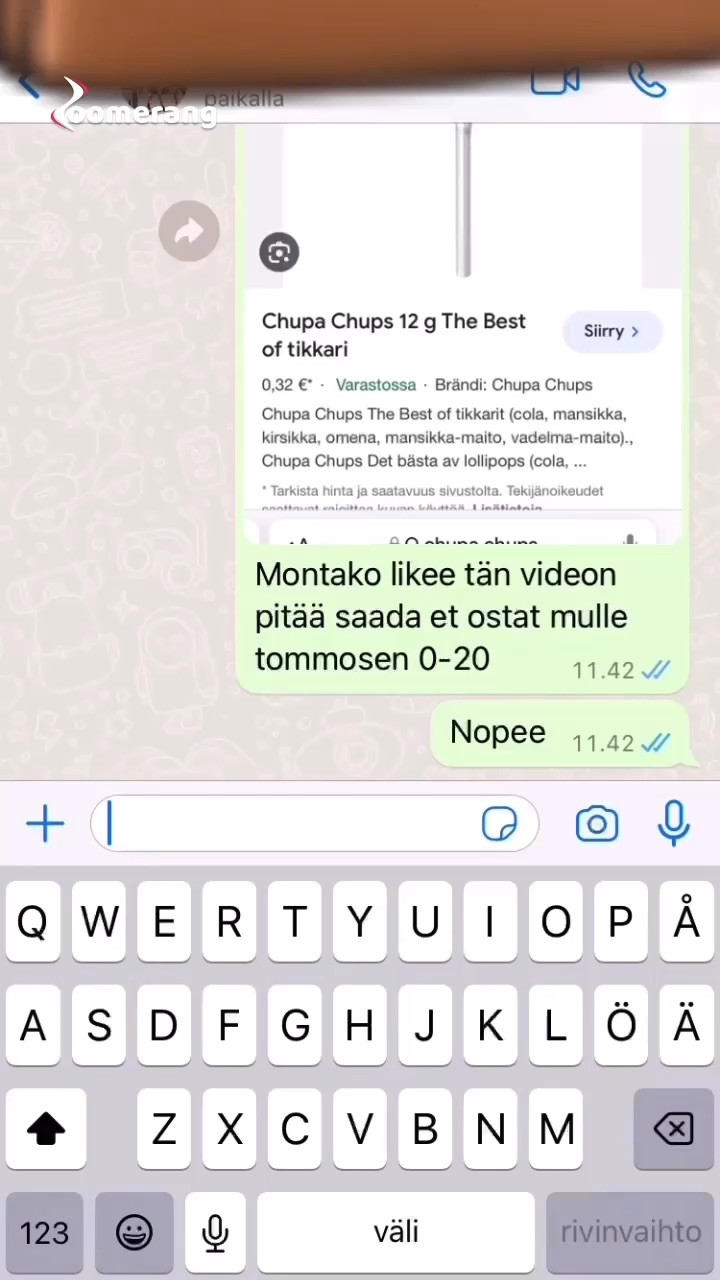Open the emoji keyboard

[x=134, y=1232]
